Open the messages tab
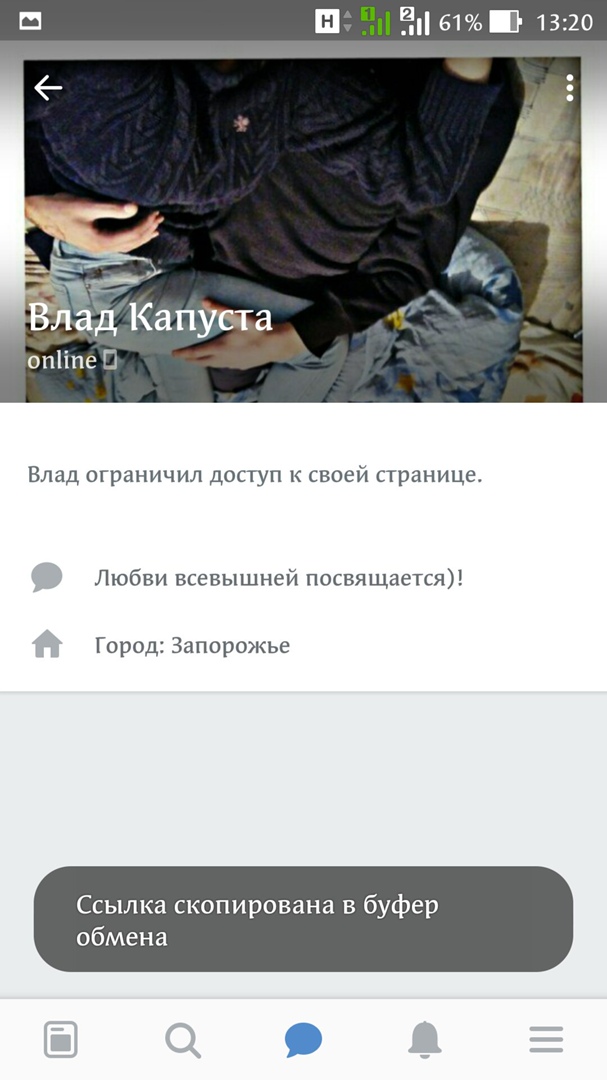This screenshot has width=607, height=1080. click(x=303, y=1040)
